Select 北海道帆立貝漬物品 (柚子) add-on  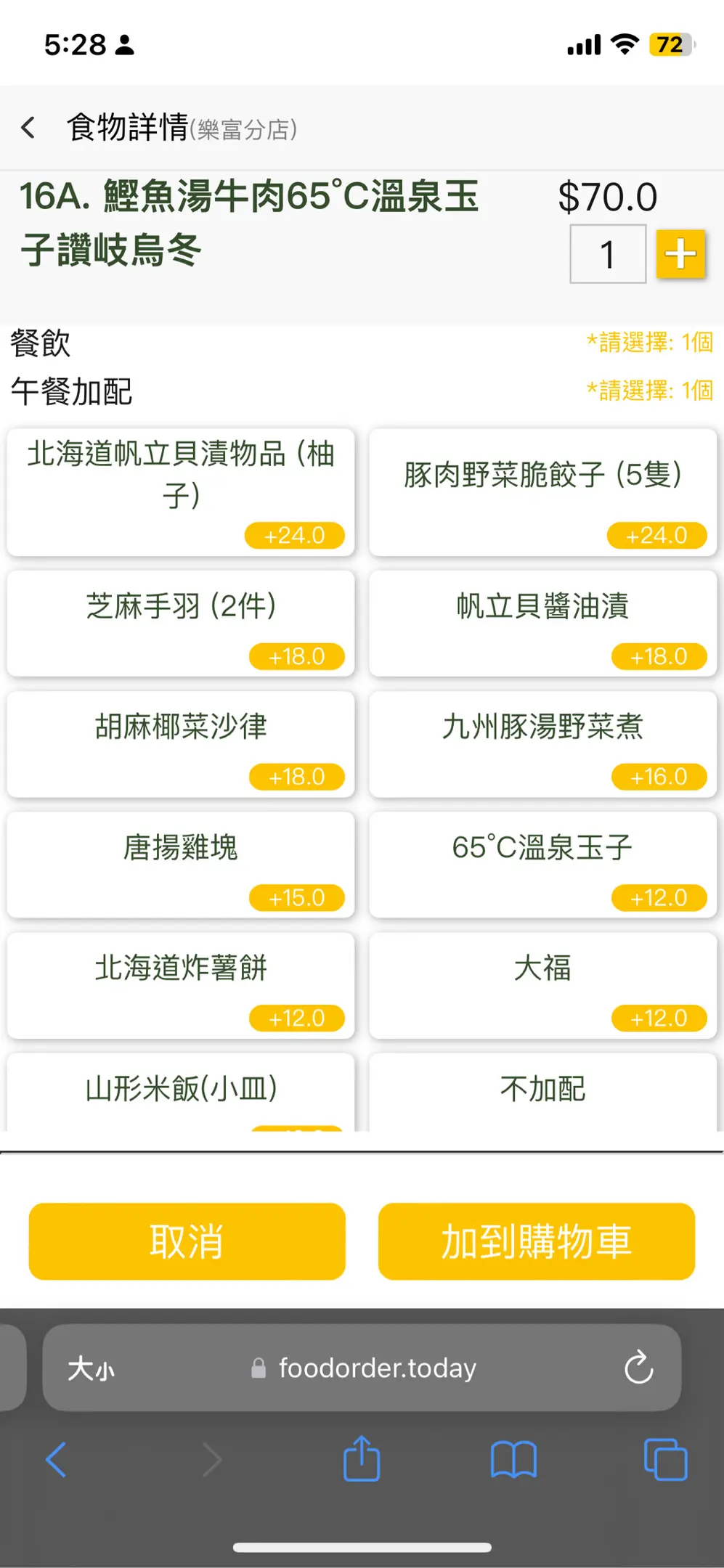[x=181, y=492]
